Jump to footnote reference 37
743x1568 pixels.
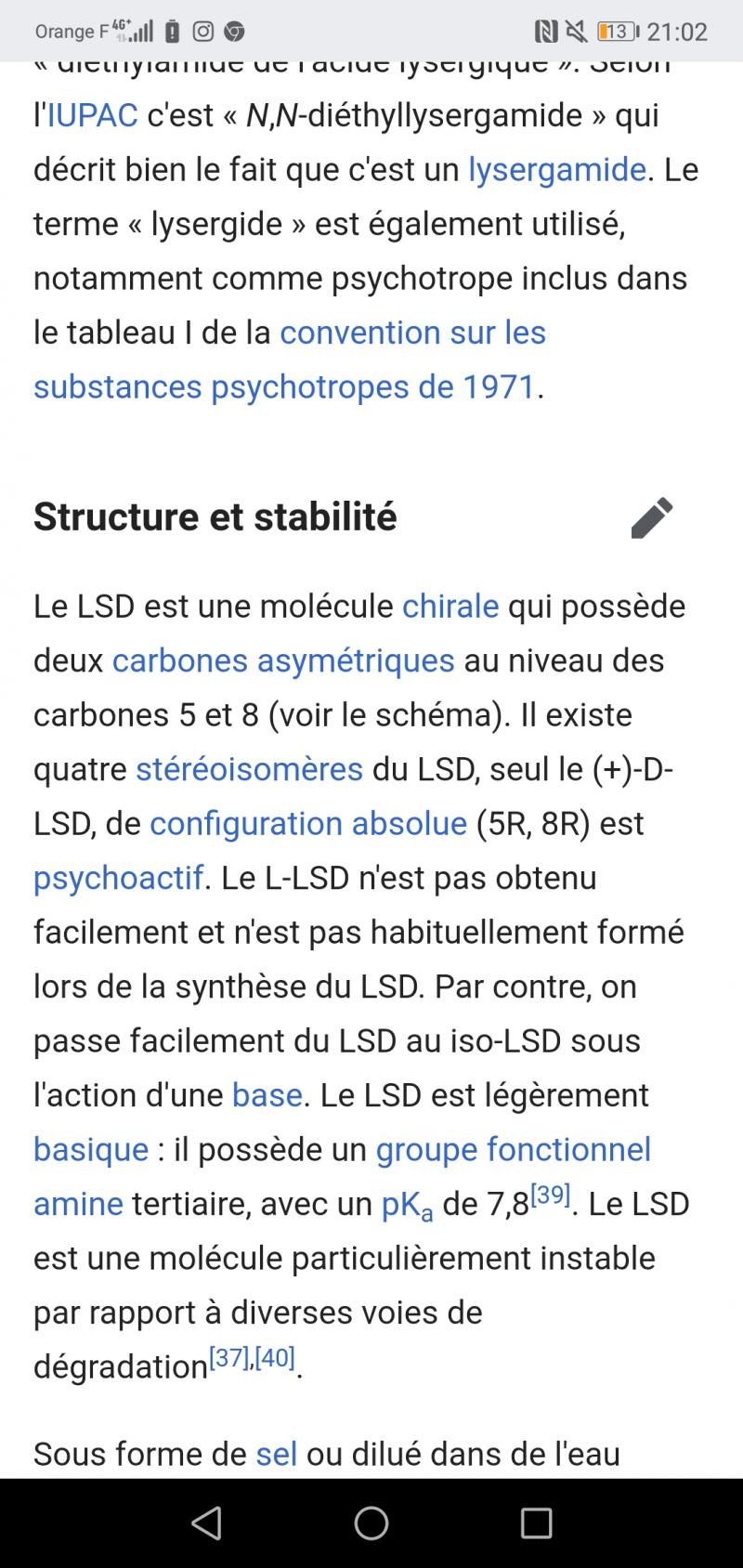228,1358
